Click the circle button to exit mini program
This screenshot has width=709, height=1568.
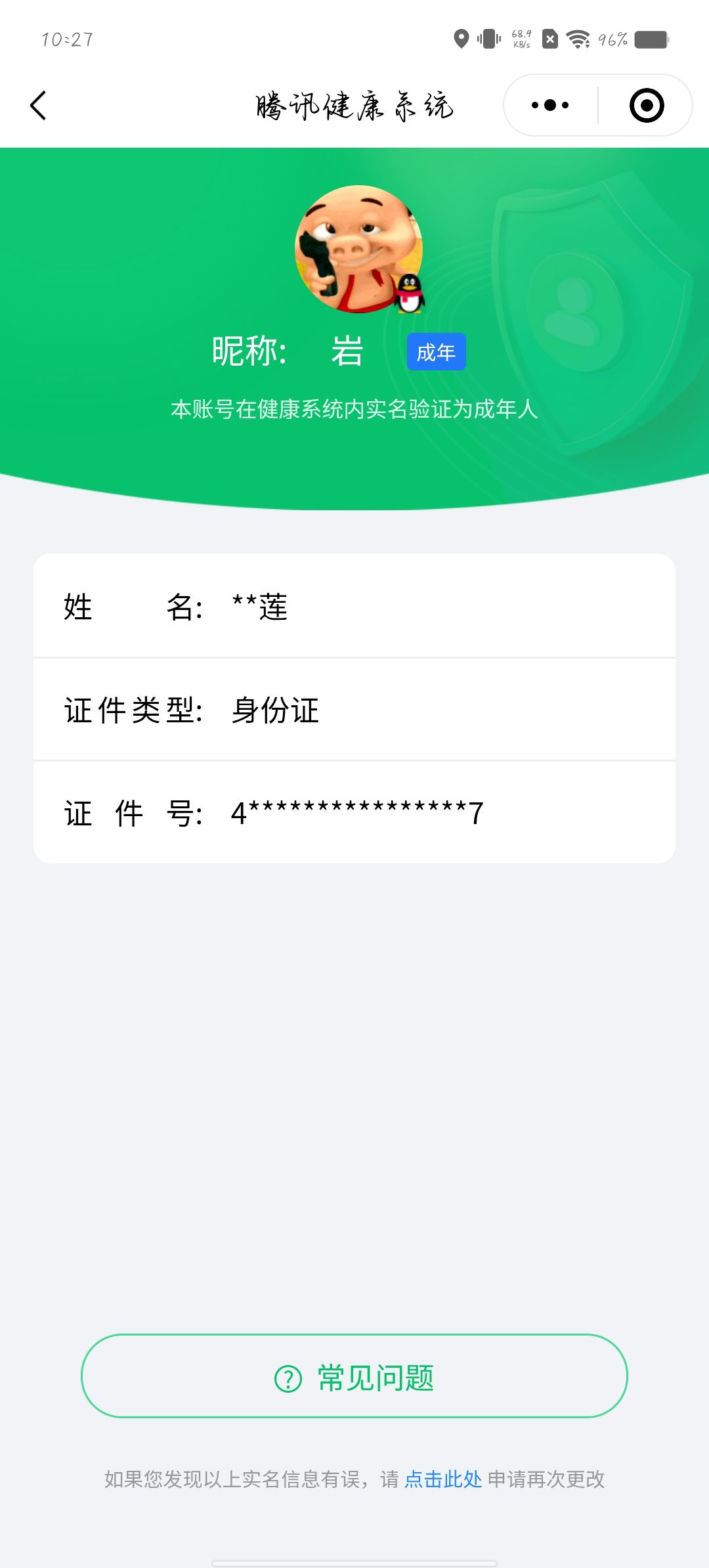tap(647, 105)
